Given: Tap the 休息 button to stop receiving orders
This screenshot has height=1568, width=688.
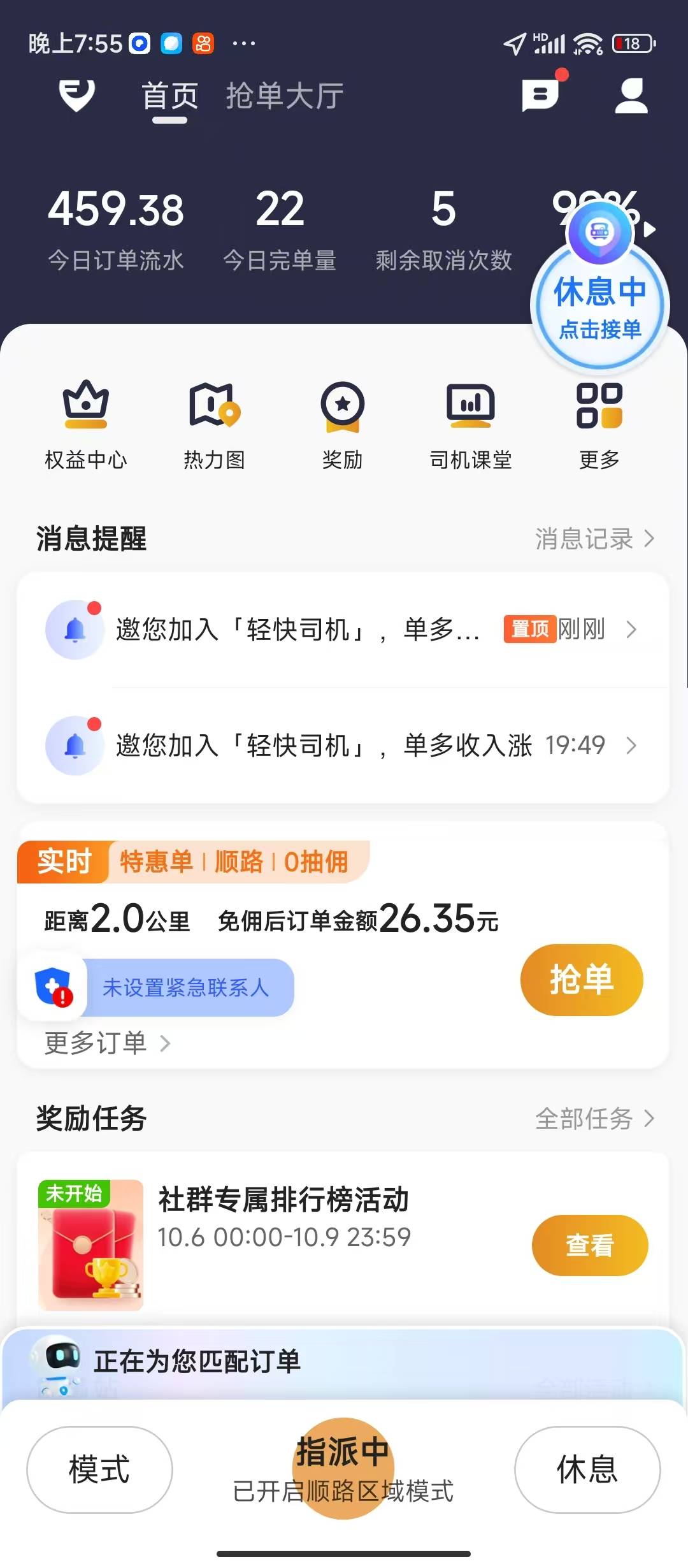Looking at the screenshot, I should pos(587,1469).
